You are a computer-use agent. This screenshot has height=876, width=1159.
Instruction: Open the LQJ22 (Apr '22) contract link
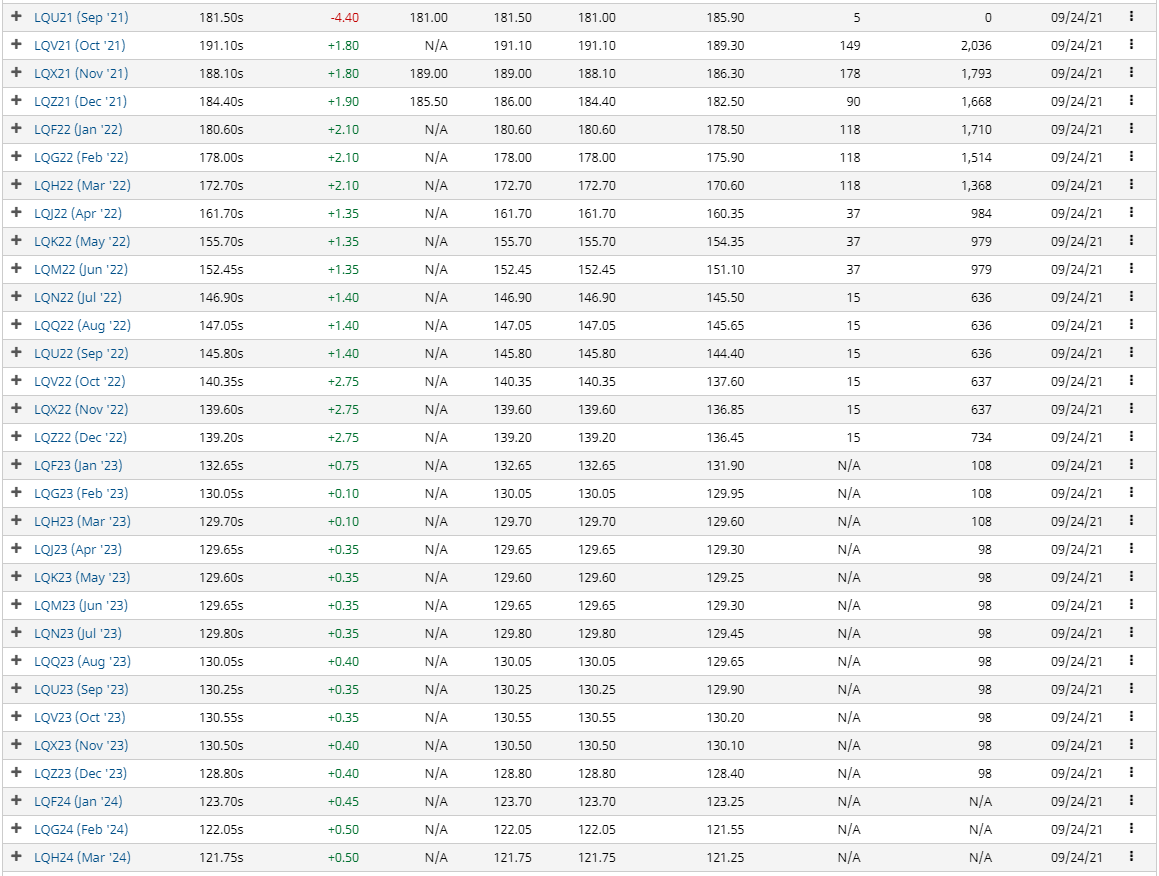[78, 213]
